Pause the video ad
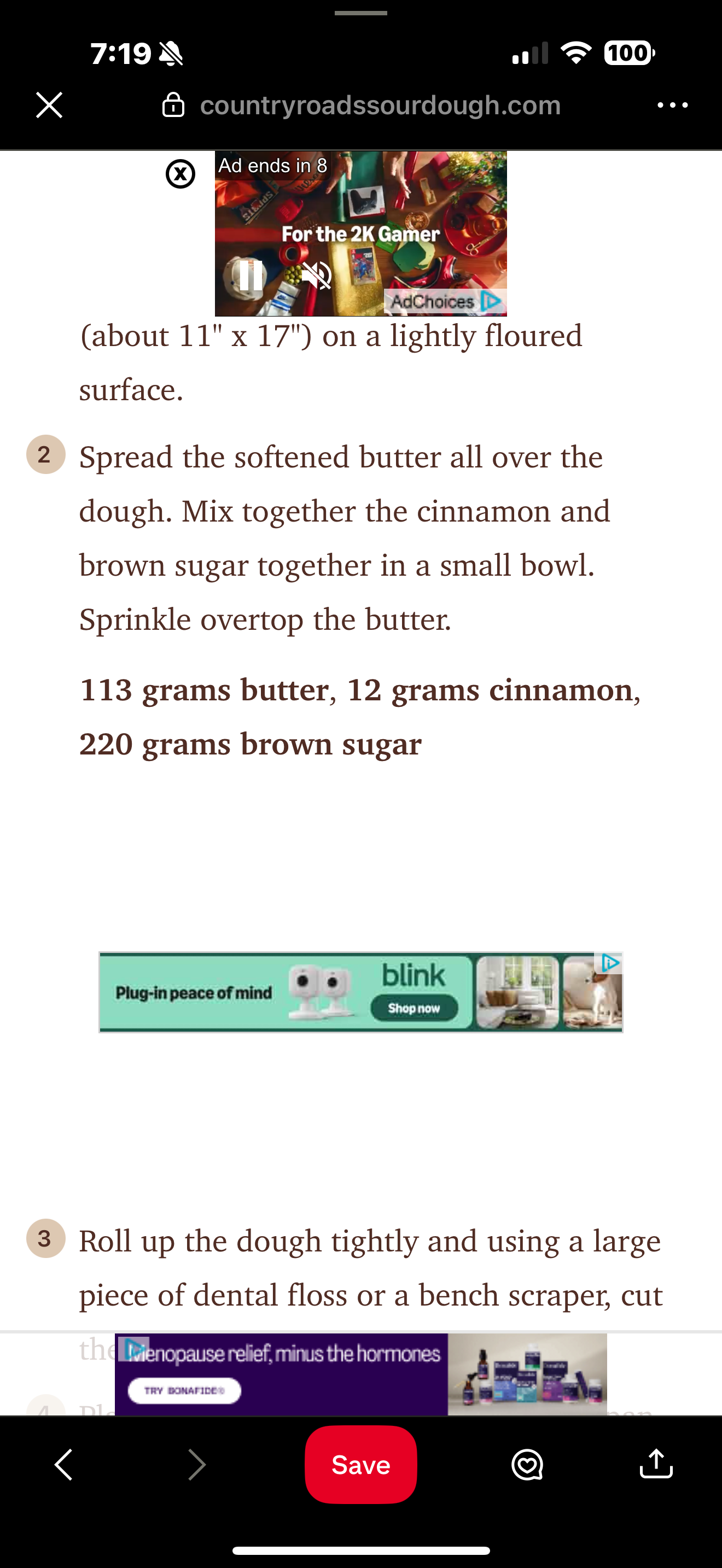722x1568 pixels. pos(250,276)
